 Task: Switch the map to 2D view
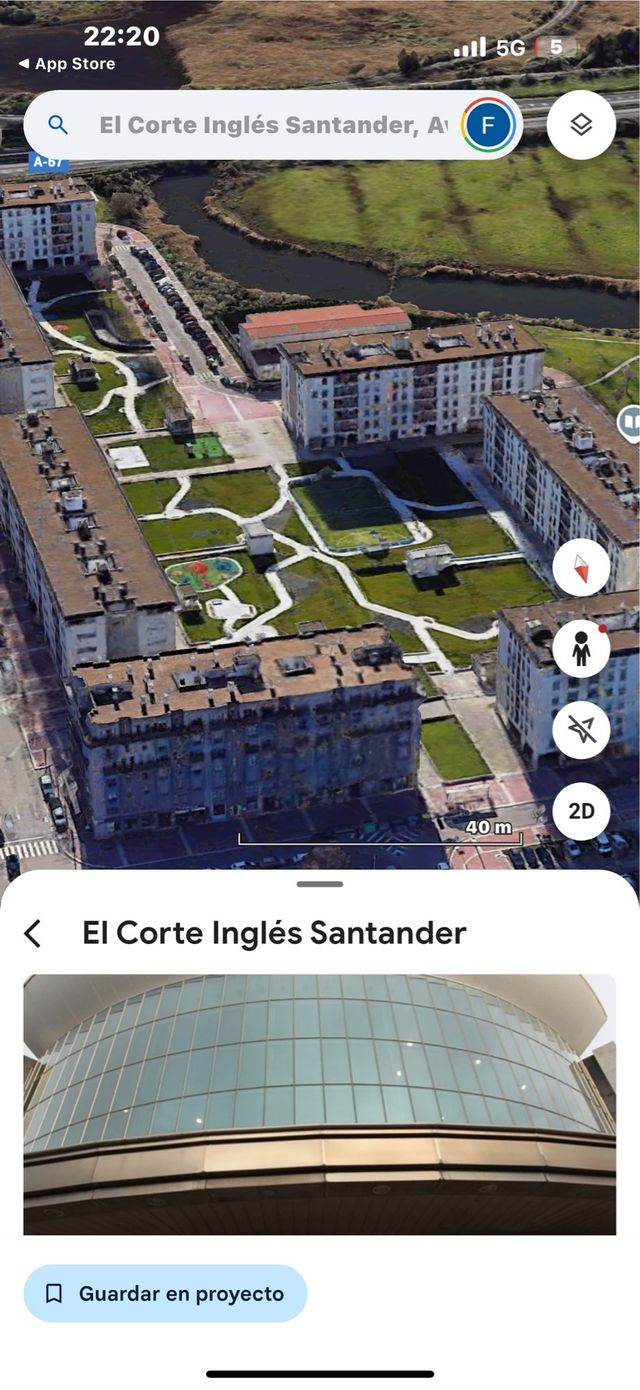pyautogui.click(x=581, y=811)
